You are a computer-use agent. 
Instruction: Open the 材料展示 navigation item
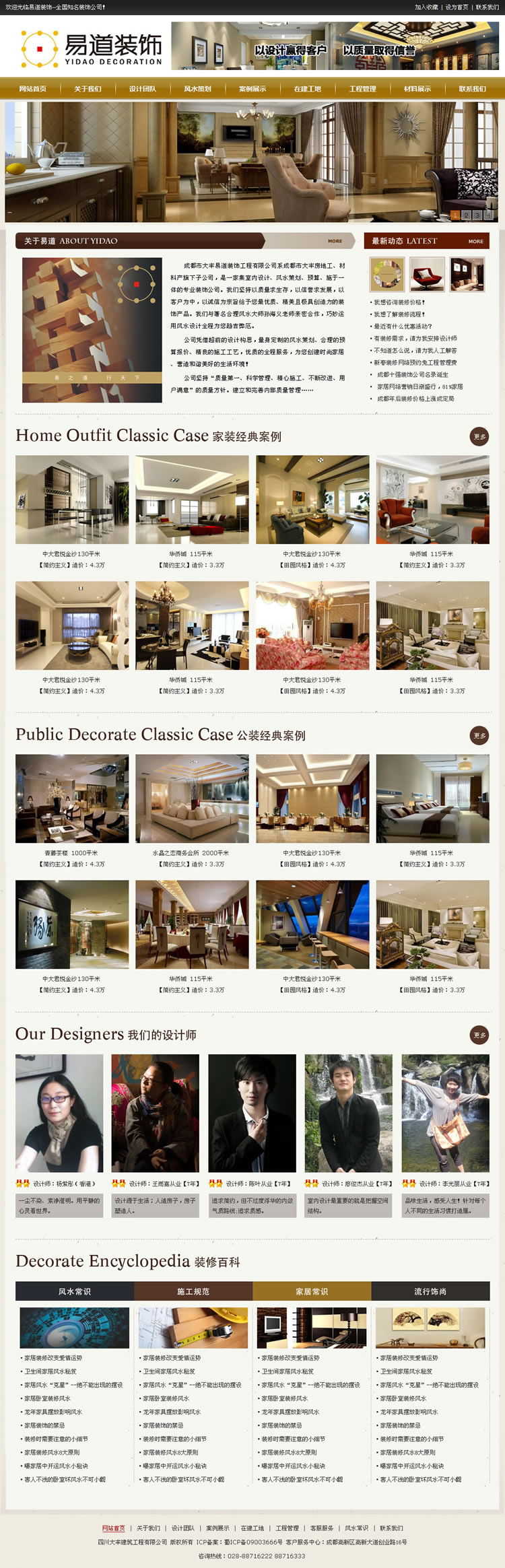[x=417, y=89]
